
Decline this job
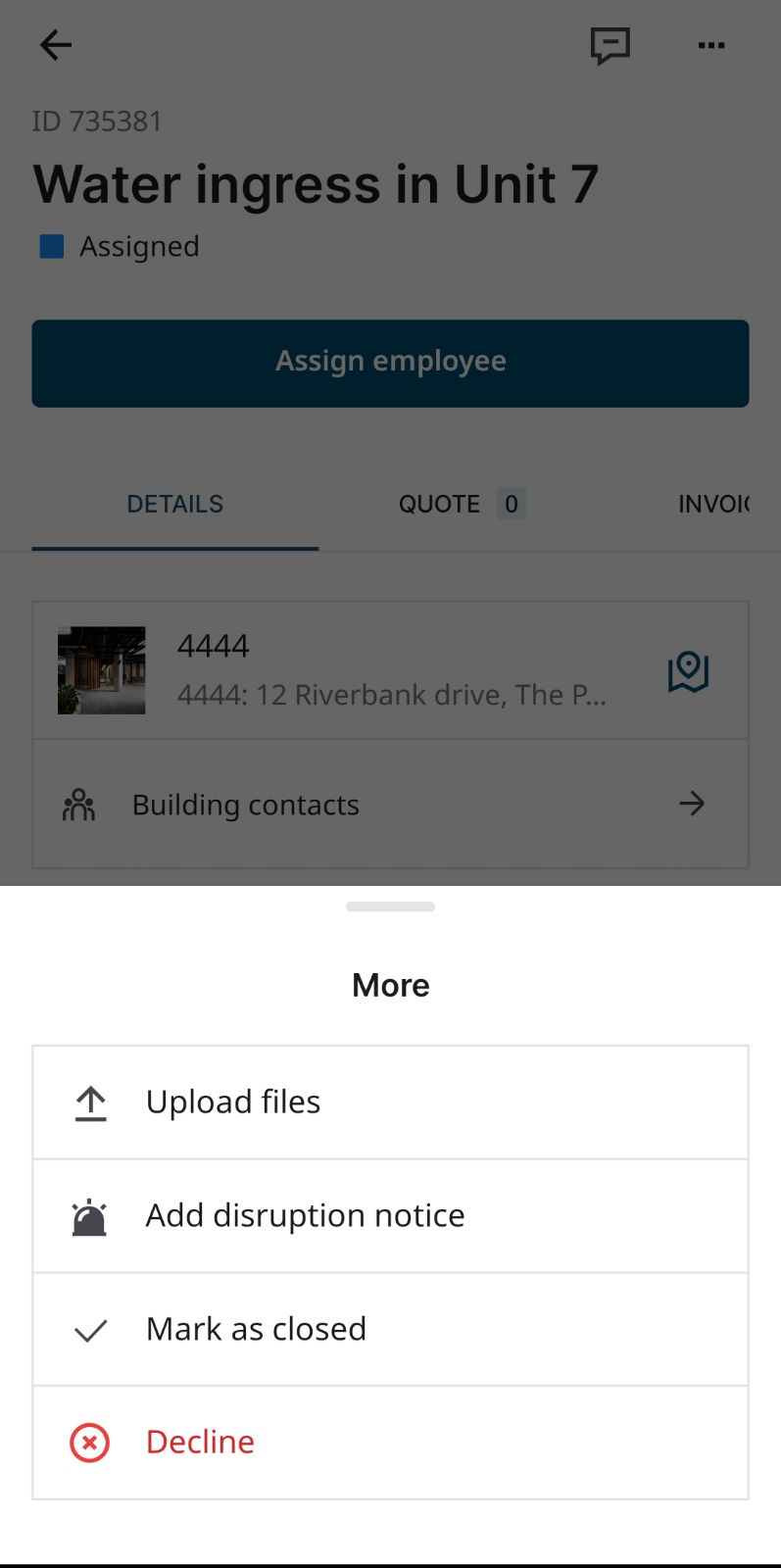coord(390,1443)
